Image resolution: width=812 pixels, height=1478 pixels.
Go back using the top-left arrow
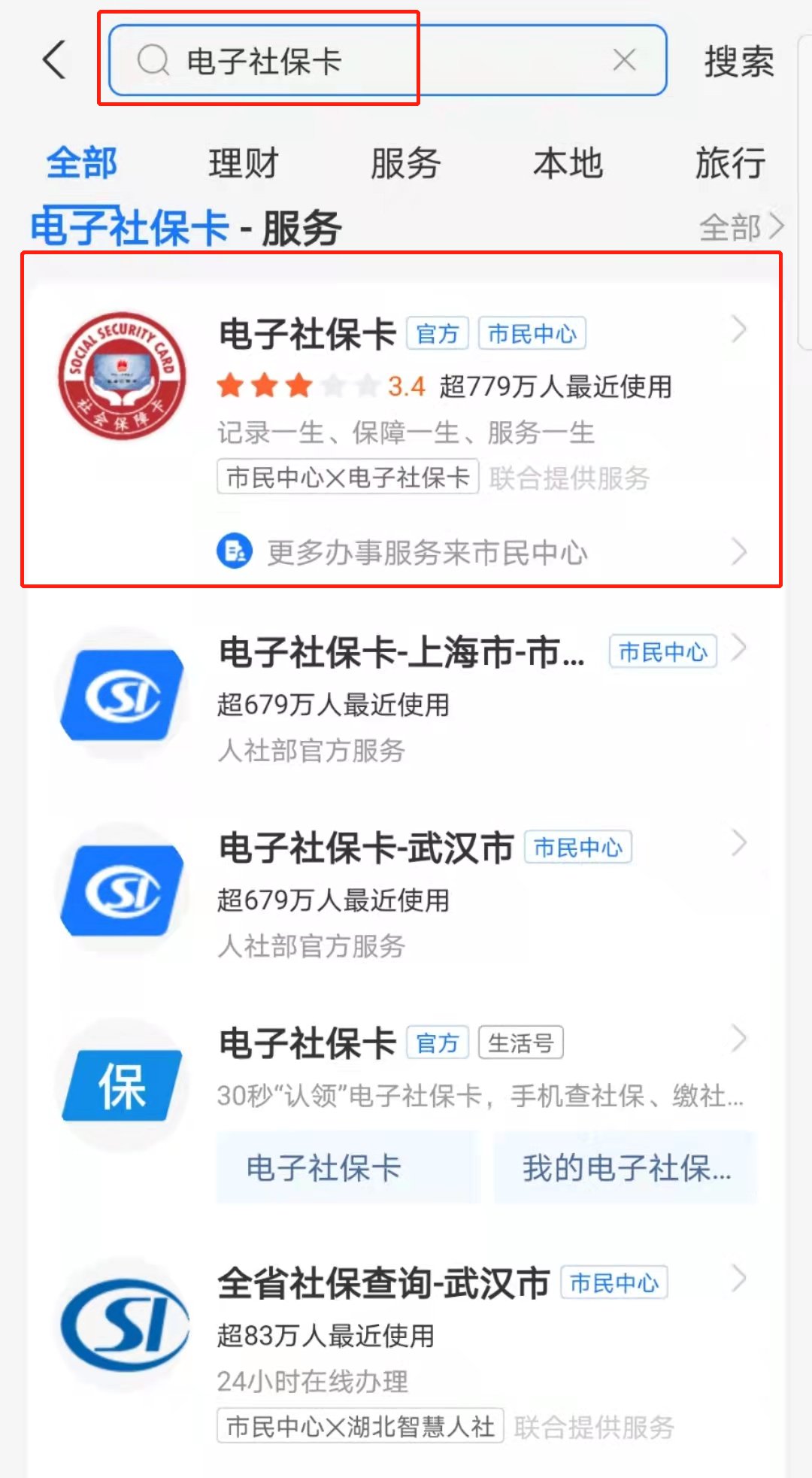click(55, 60)
